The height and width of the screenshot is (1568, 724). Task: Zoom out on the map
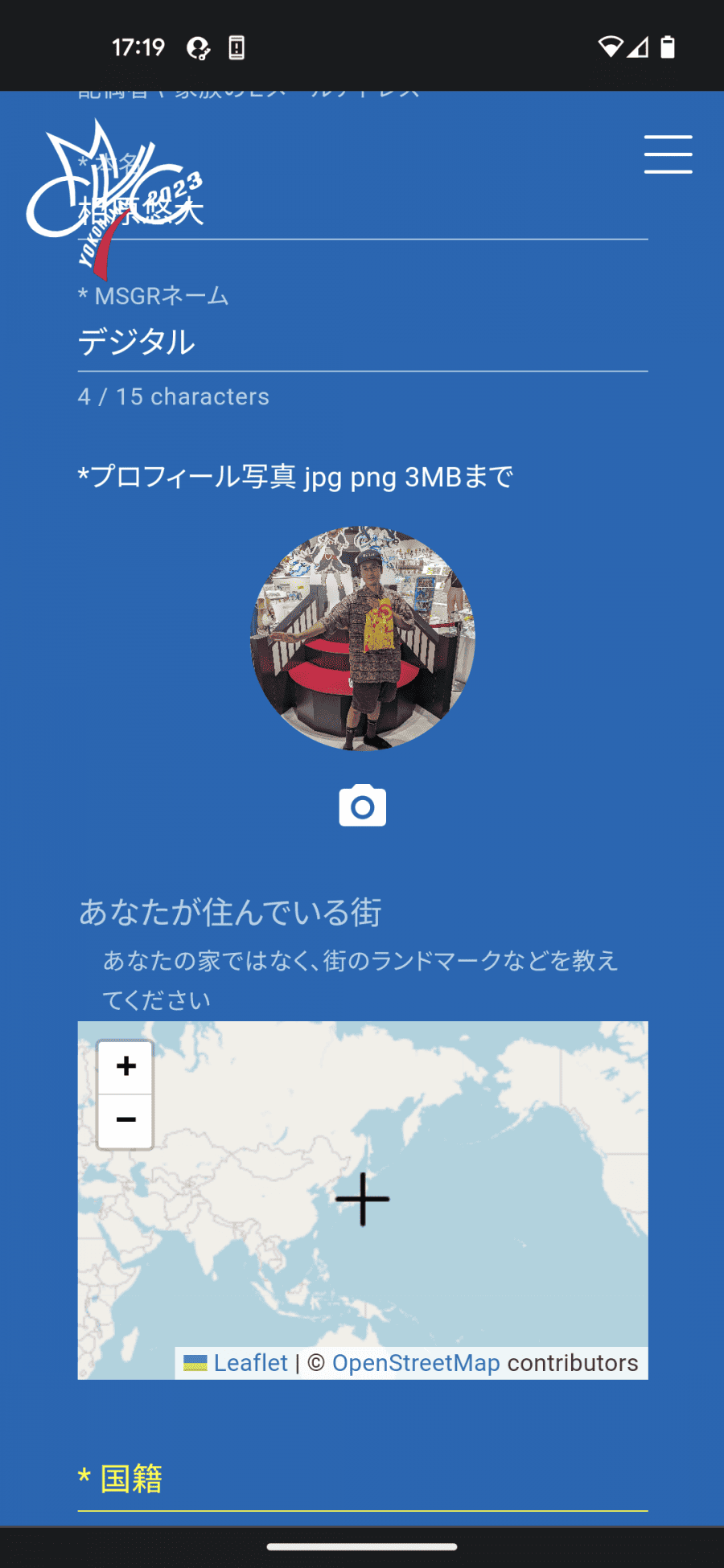pos(125,1120)
